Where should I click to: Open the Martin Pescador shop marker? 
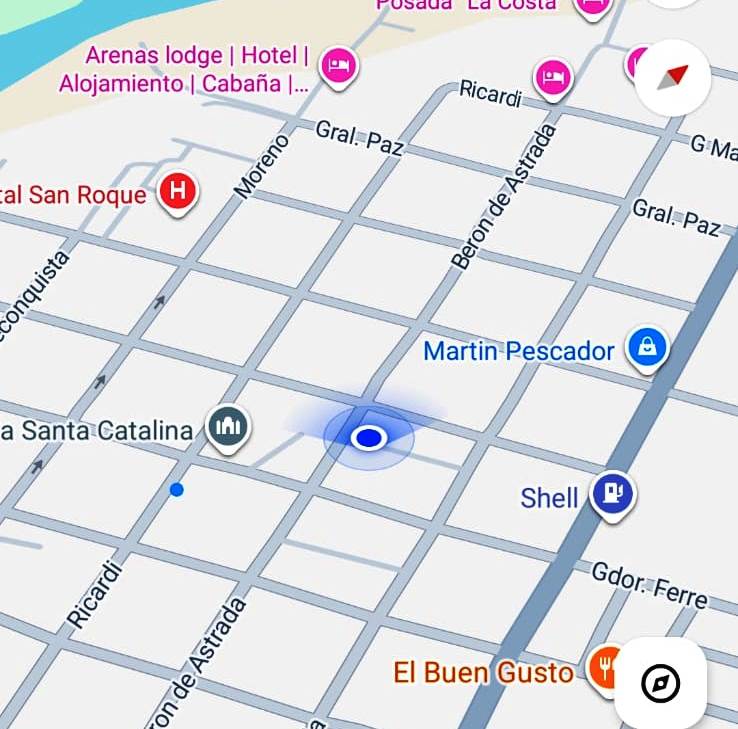click(647, 348)
